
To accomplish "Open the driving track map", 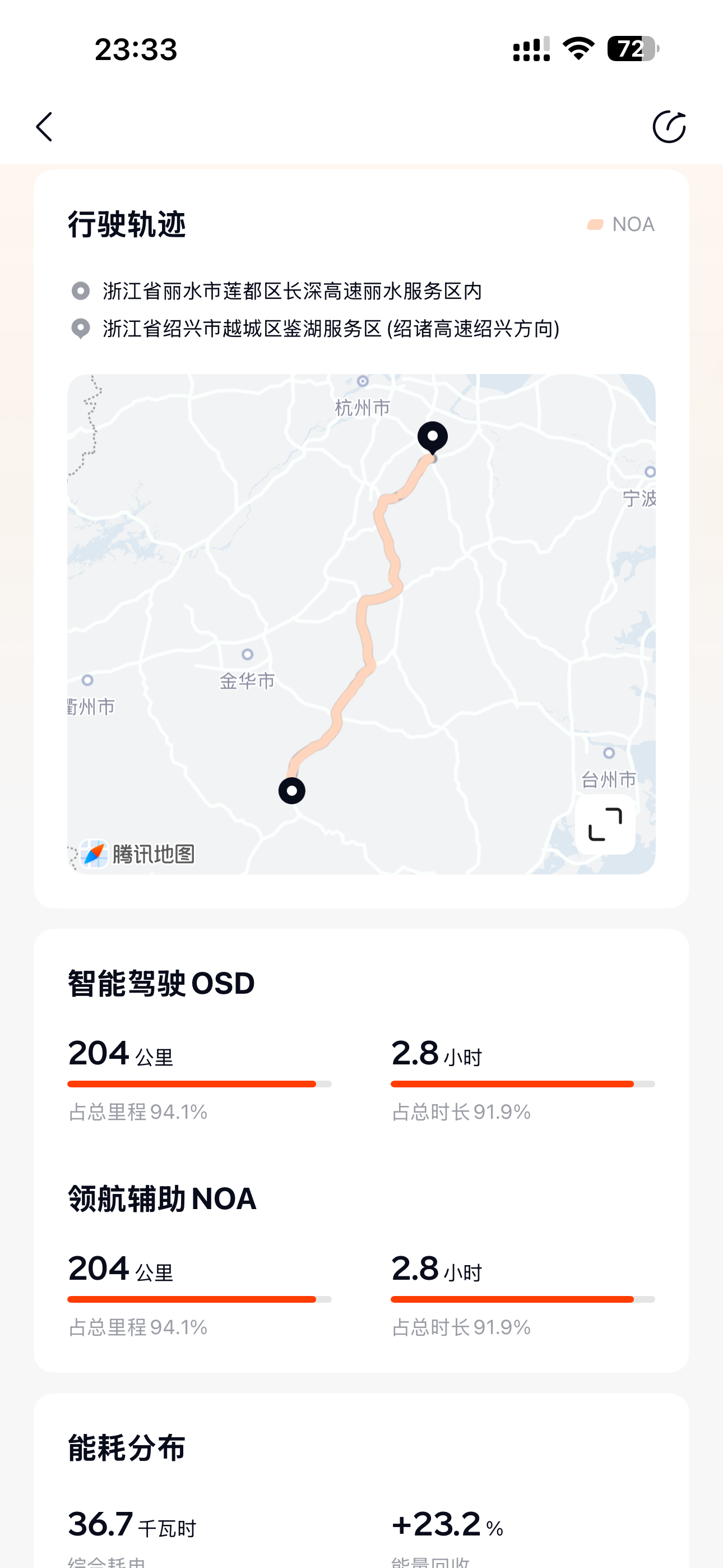I will click(361, 623).
